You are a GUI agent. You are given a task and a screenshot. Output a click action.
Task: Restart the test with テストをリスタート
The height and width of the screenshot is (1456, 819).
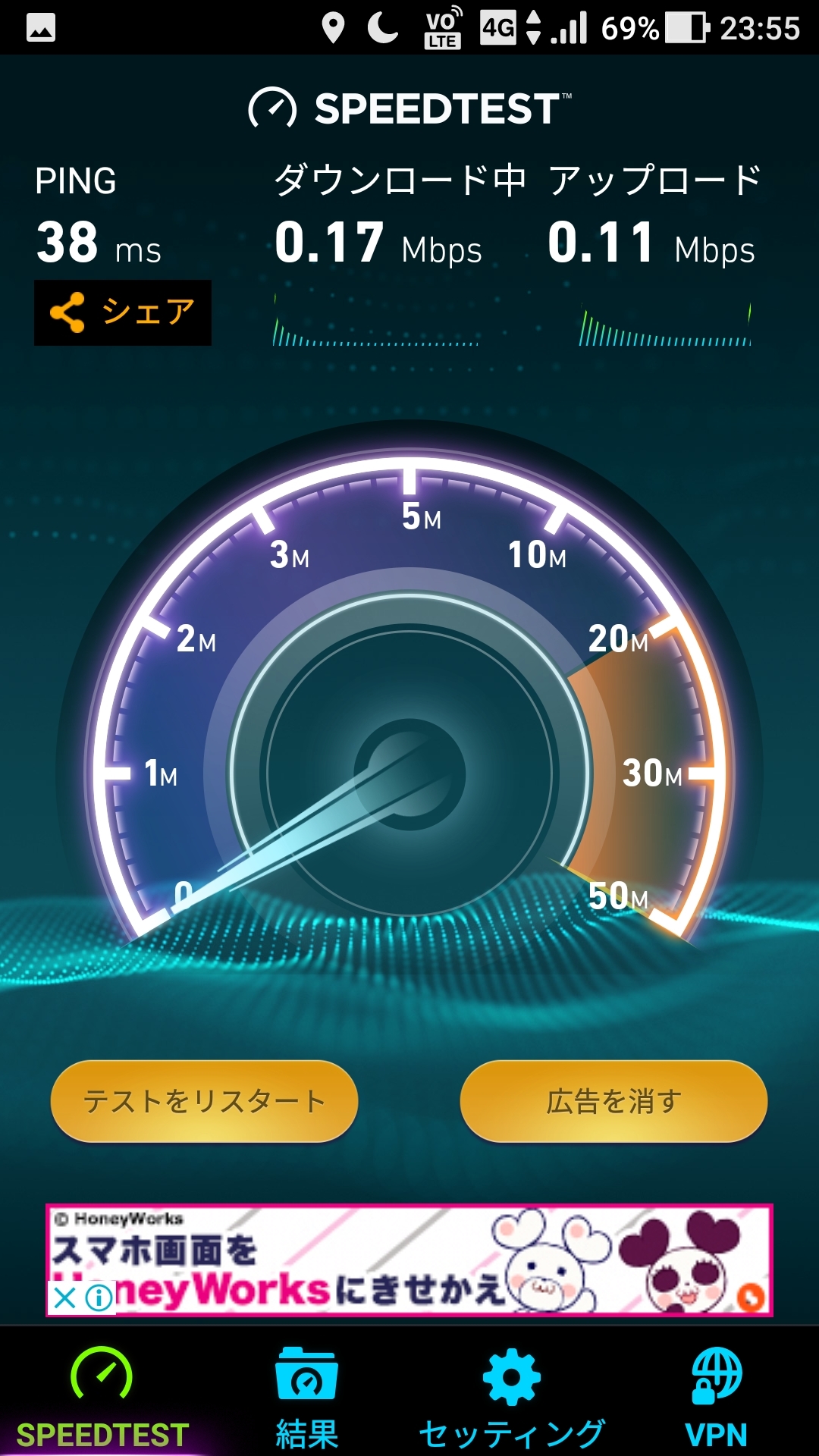click(204, 1101)
